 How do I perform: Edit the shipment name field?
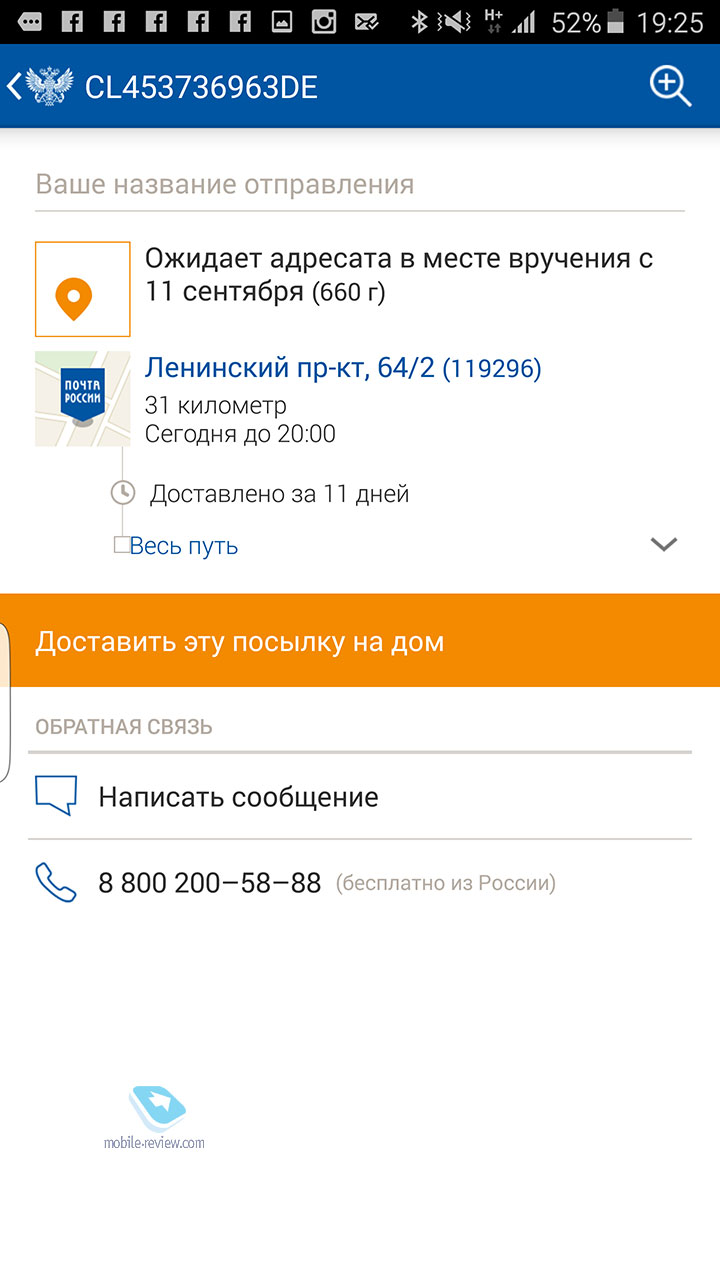tap(360, 186)
